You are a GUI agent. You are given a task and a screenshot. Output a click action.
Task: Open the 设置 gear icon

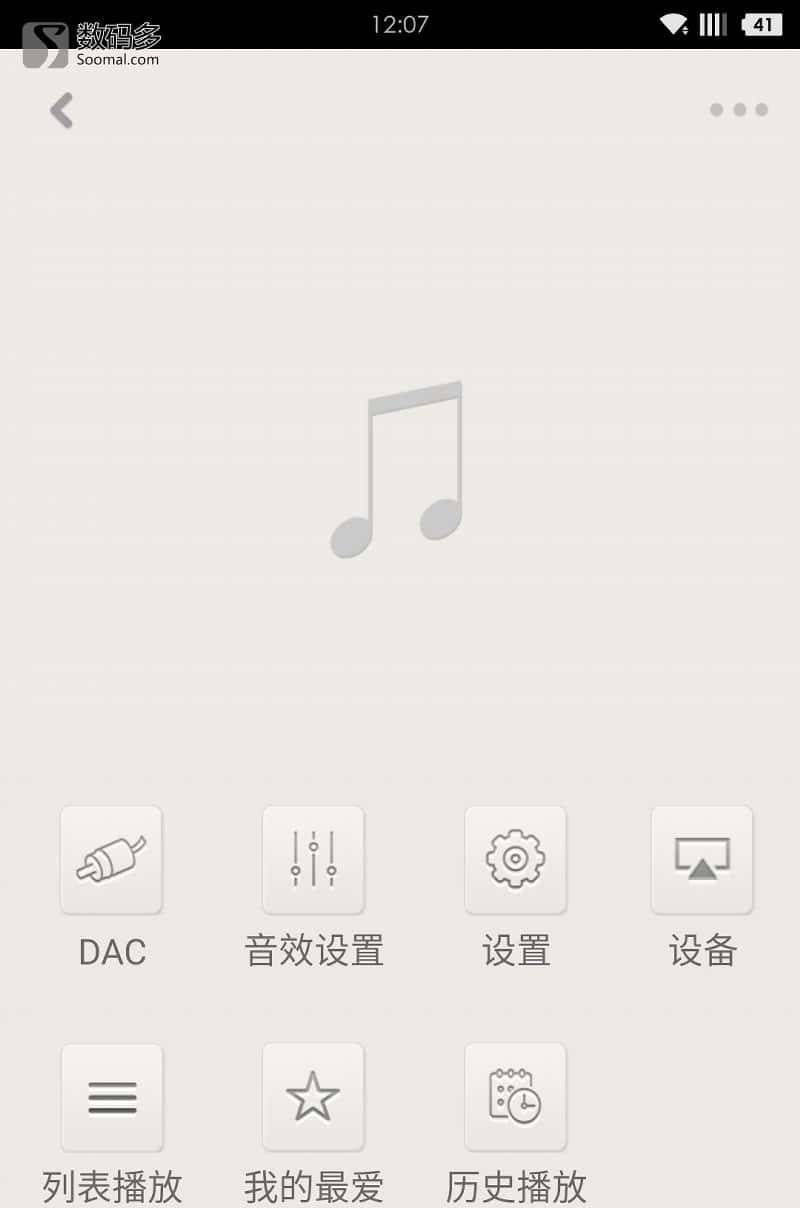pos(515,860)
